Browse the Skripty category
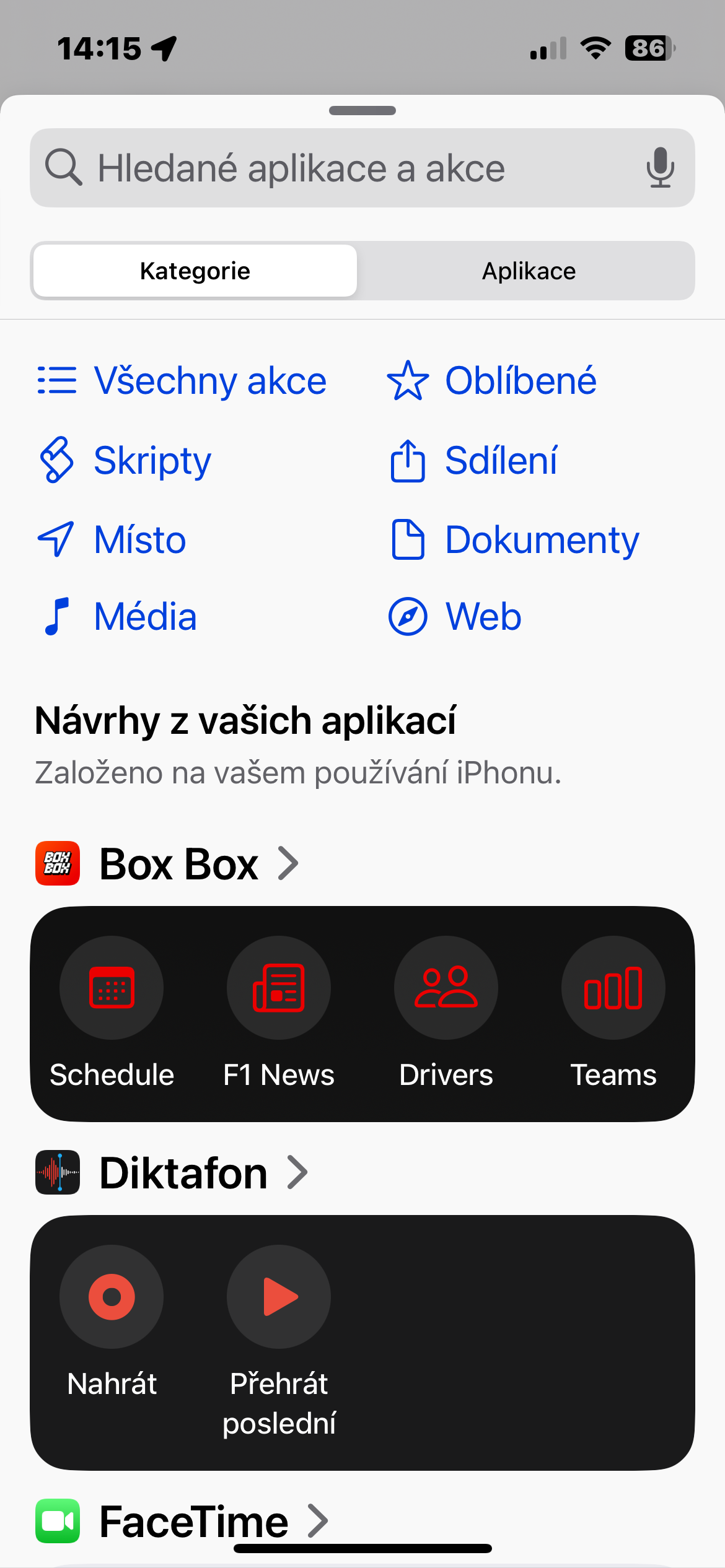This screenshot has height=1568, width=725. [x=125, y=460]
